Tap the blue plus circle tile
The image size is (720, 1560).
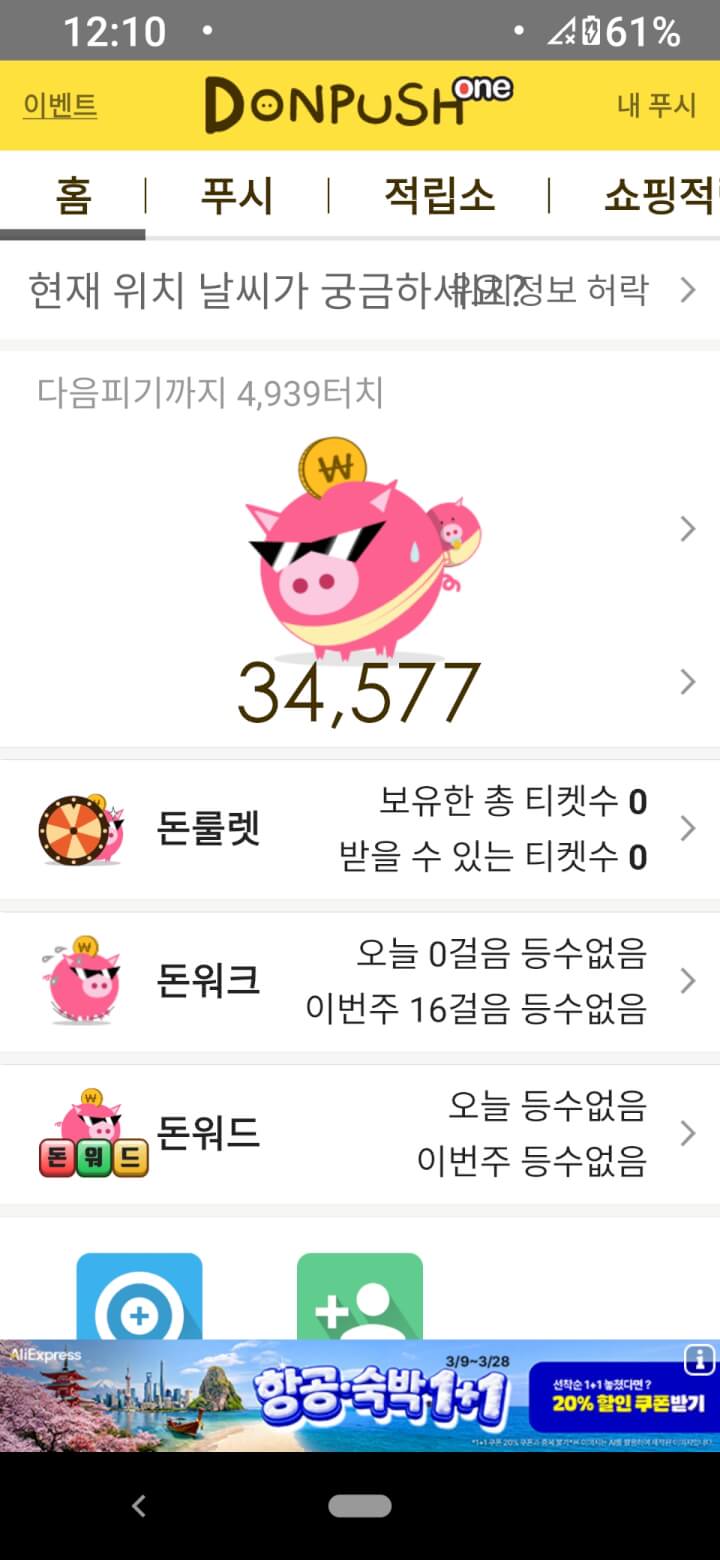coord(139,1298)
